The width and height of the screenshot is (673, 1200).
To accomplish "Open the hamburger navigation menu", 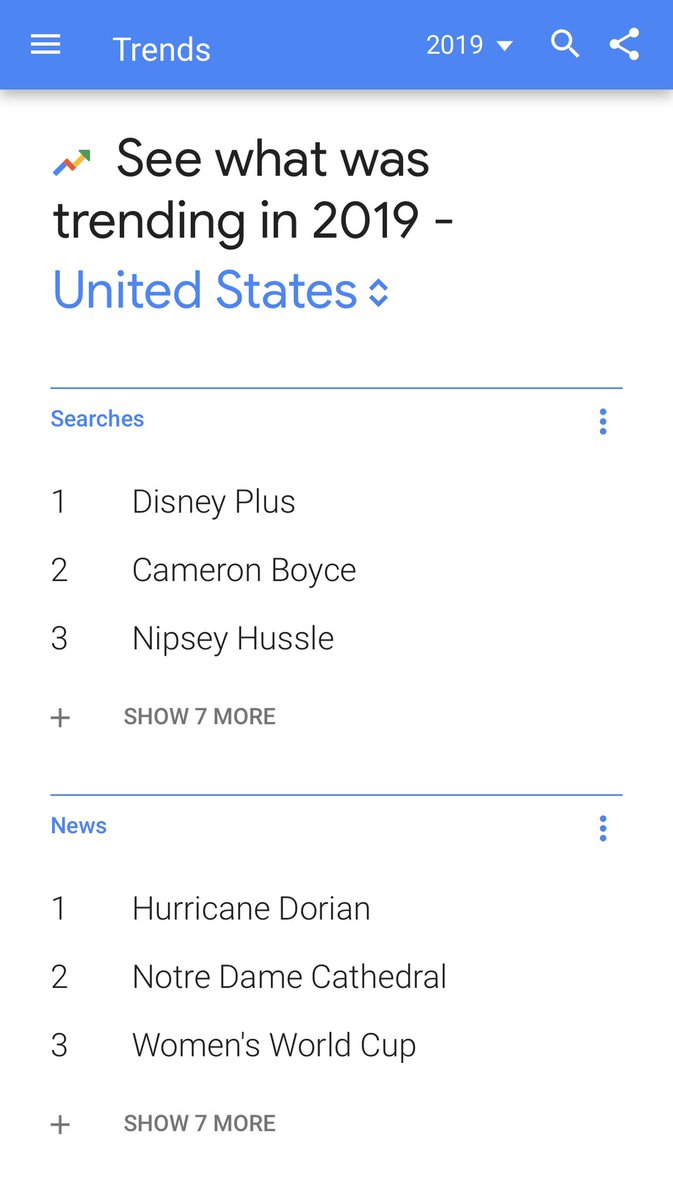I will [x=46, y=45].
